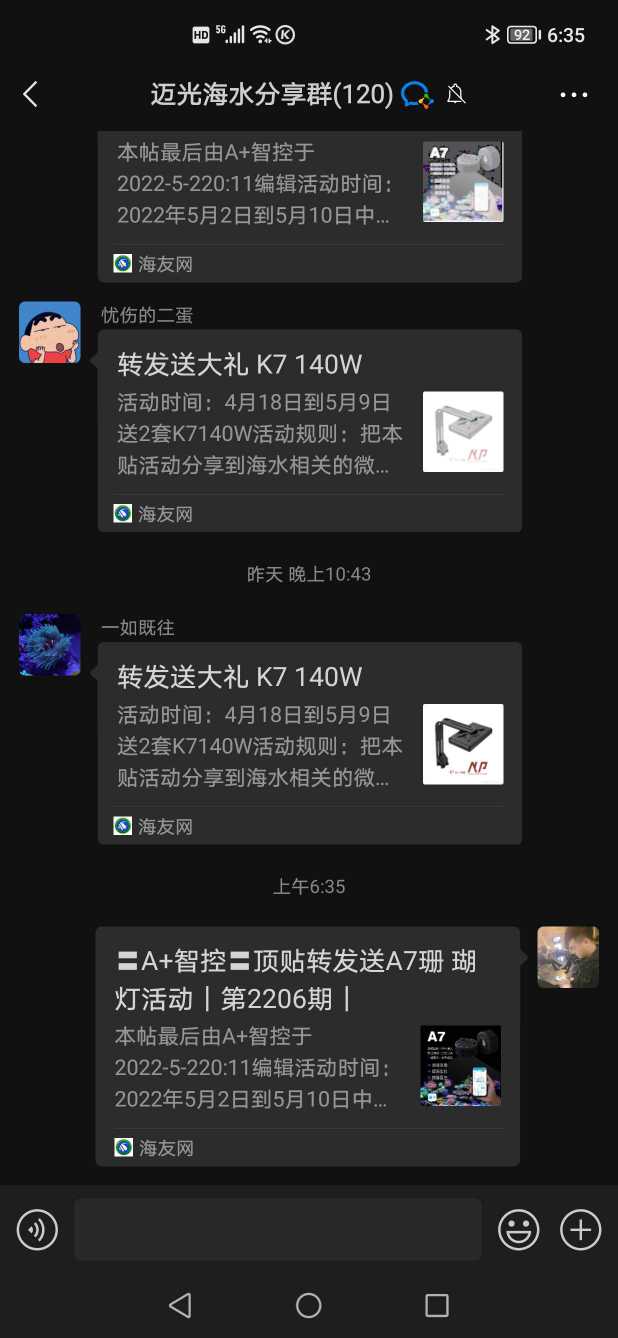618x1338 pixels.
Task: Open the emoji sticker panel
Action: point(519,1229)
